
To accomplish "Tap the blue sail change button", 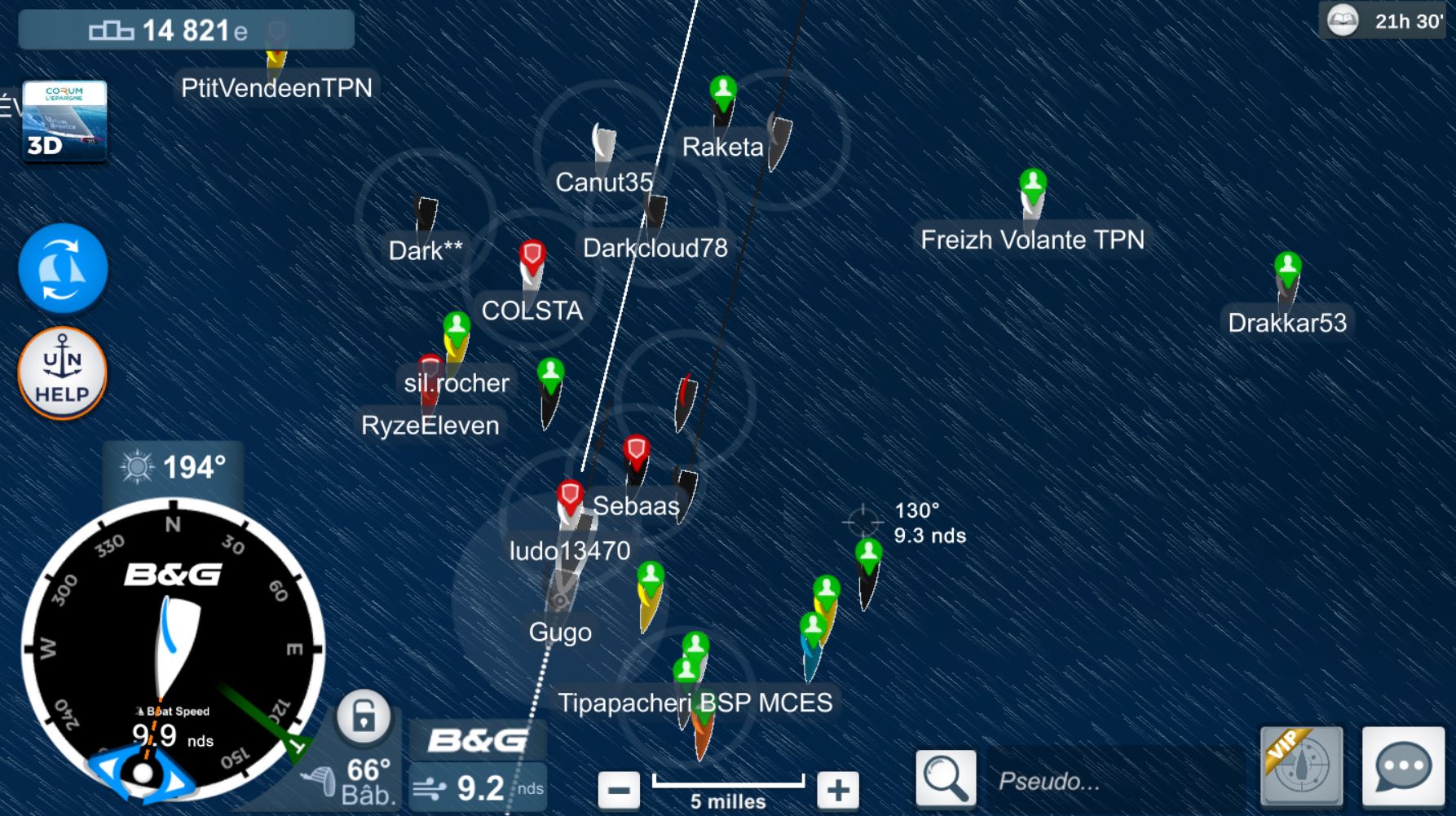I will coord(63,268).
